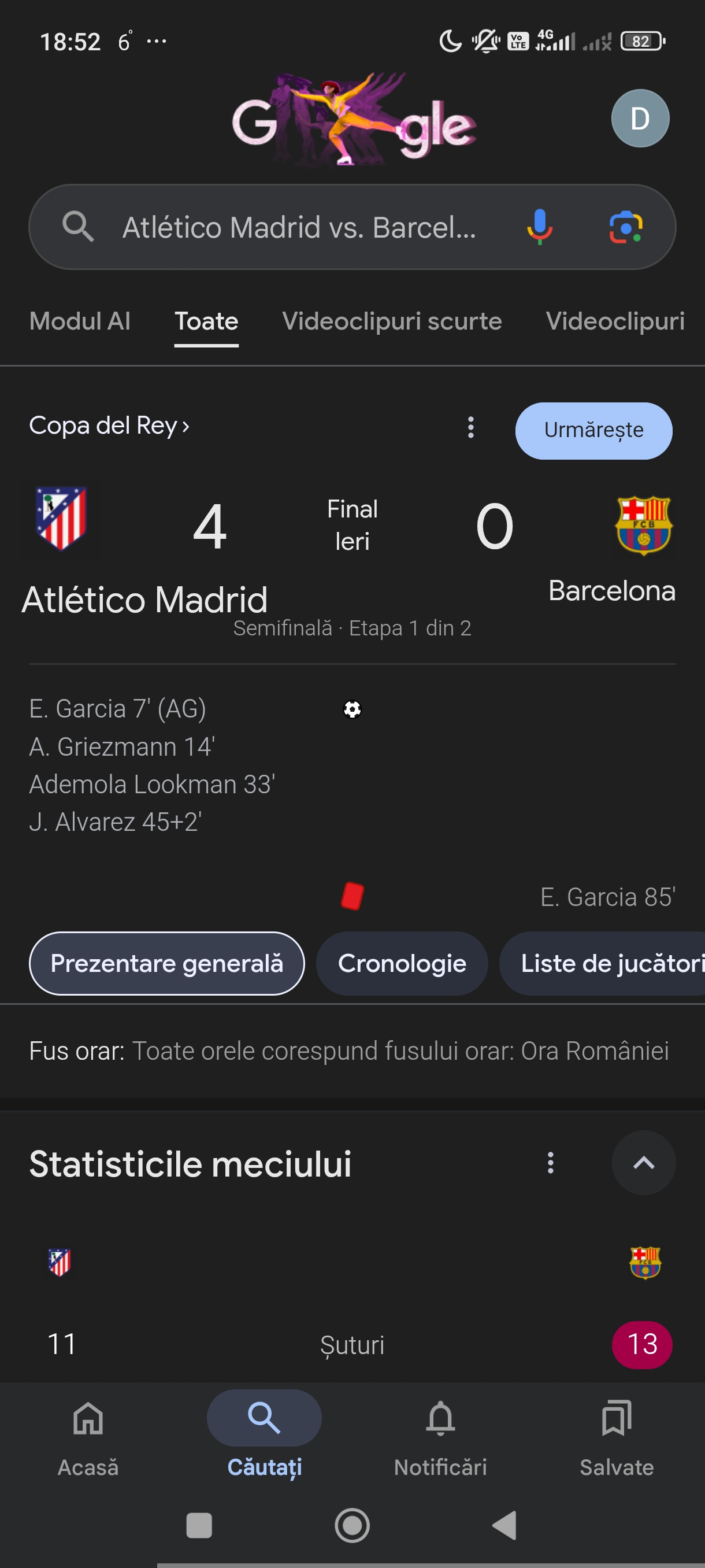Open the Google doodle

tap(353, 120)
